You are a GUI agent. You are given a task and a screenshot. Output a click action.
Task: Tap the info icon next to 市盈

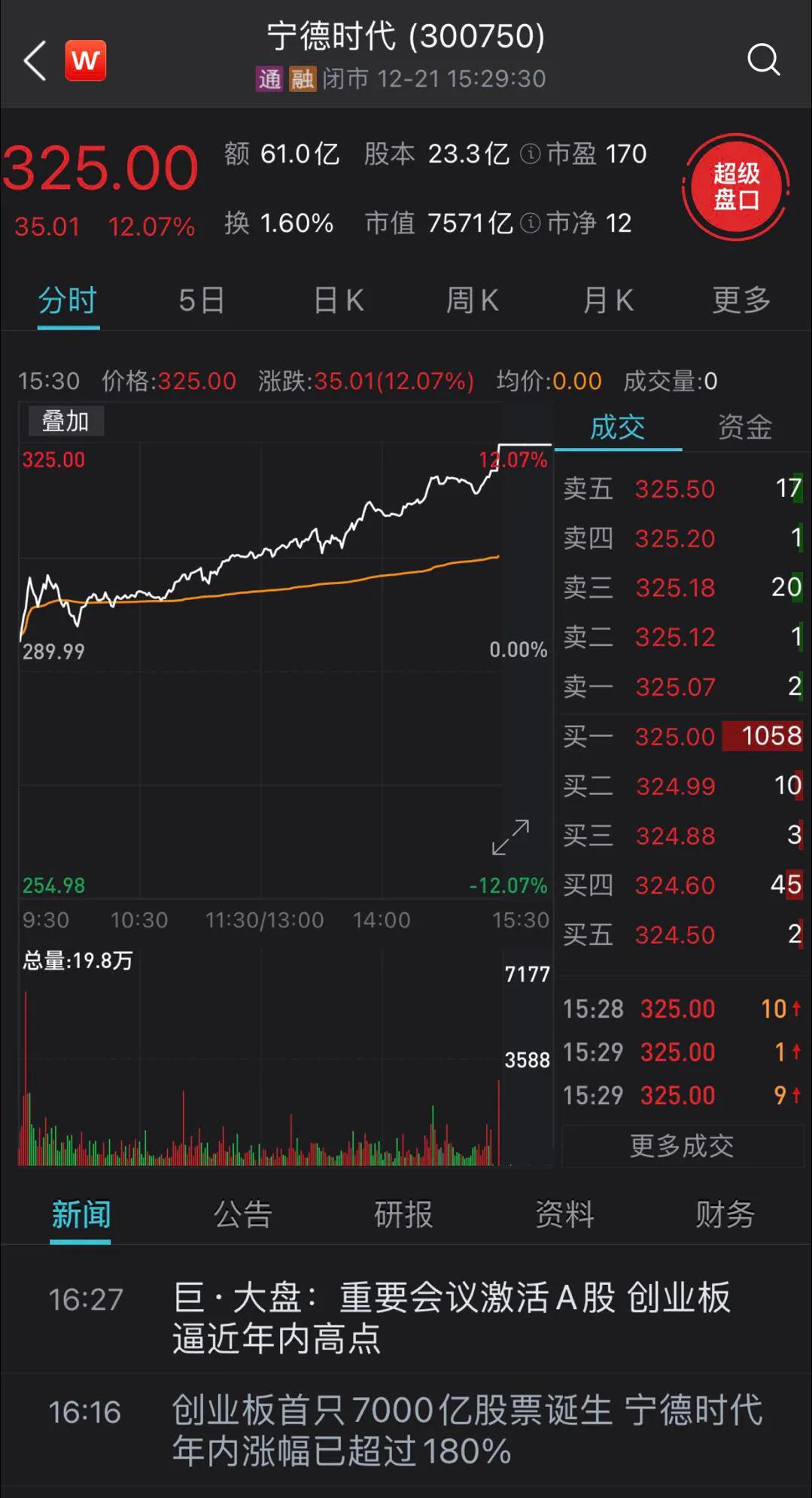pos(531,154)
